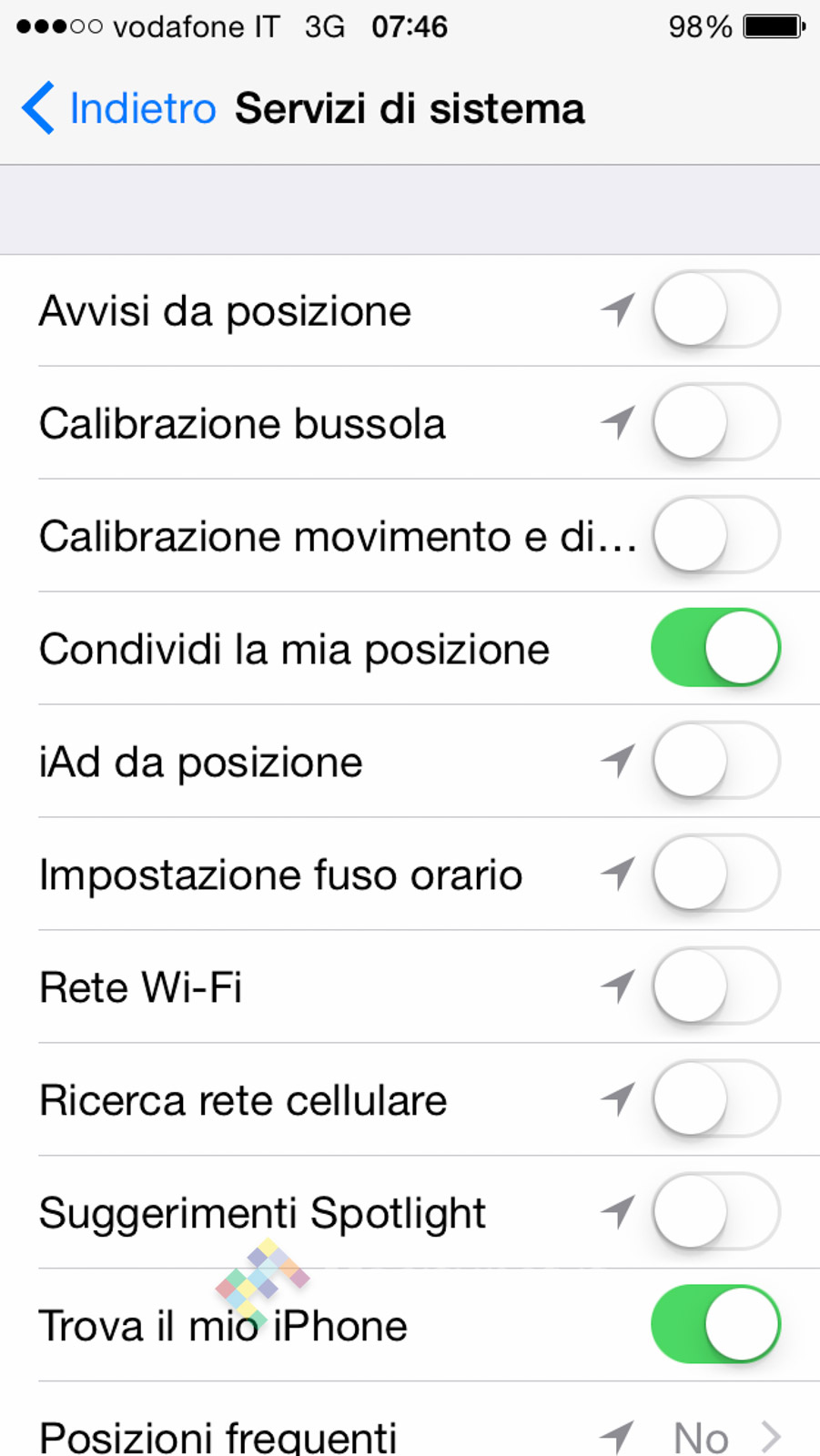The image size is (820, 1456).
Task: Go back with the Indietro button
Action: click(120, 108)
